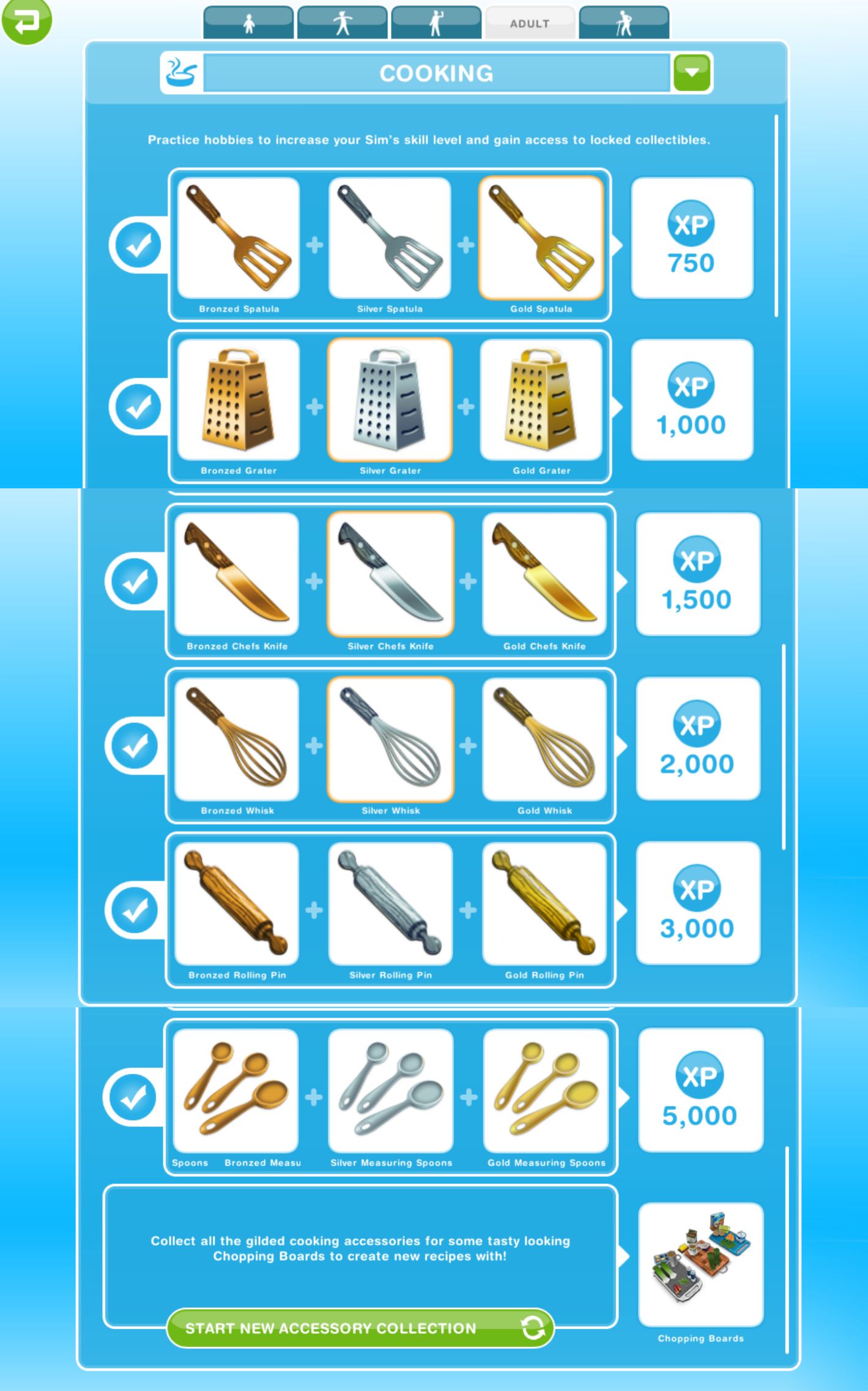
Task: Tap the green back arrow button
Action: click(x=26, y=21)
